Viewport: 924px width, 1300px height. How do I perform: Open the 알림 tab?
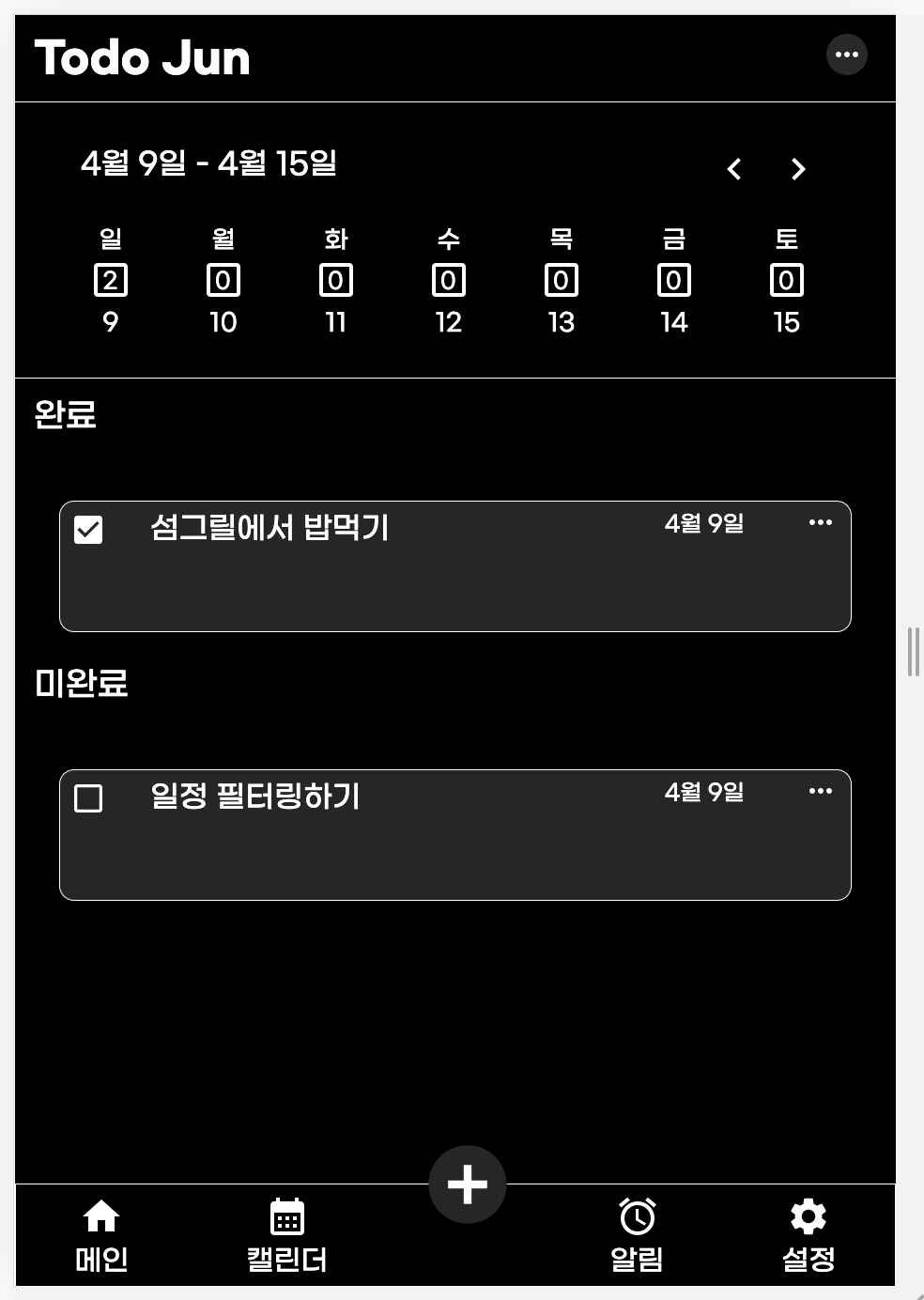(638, 1235)
